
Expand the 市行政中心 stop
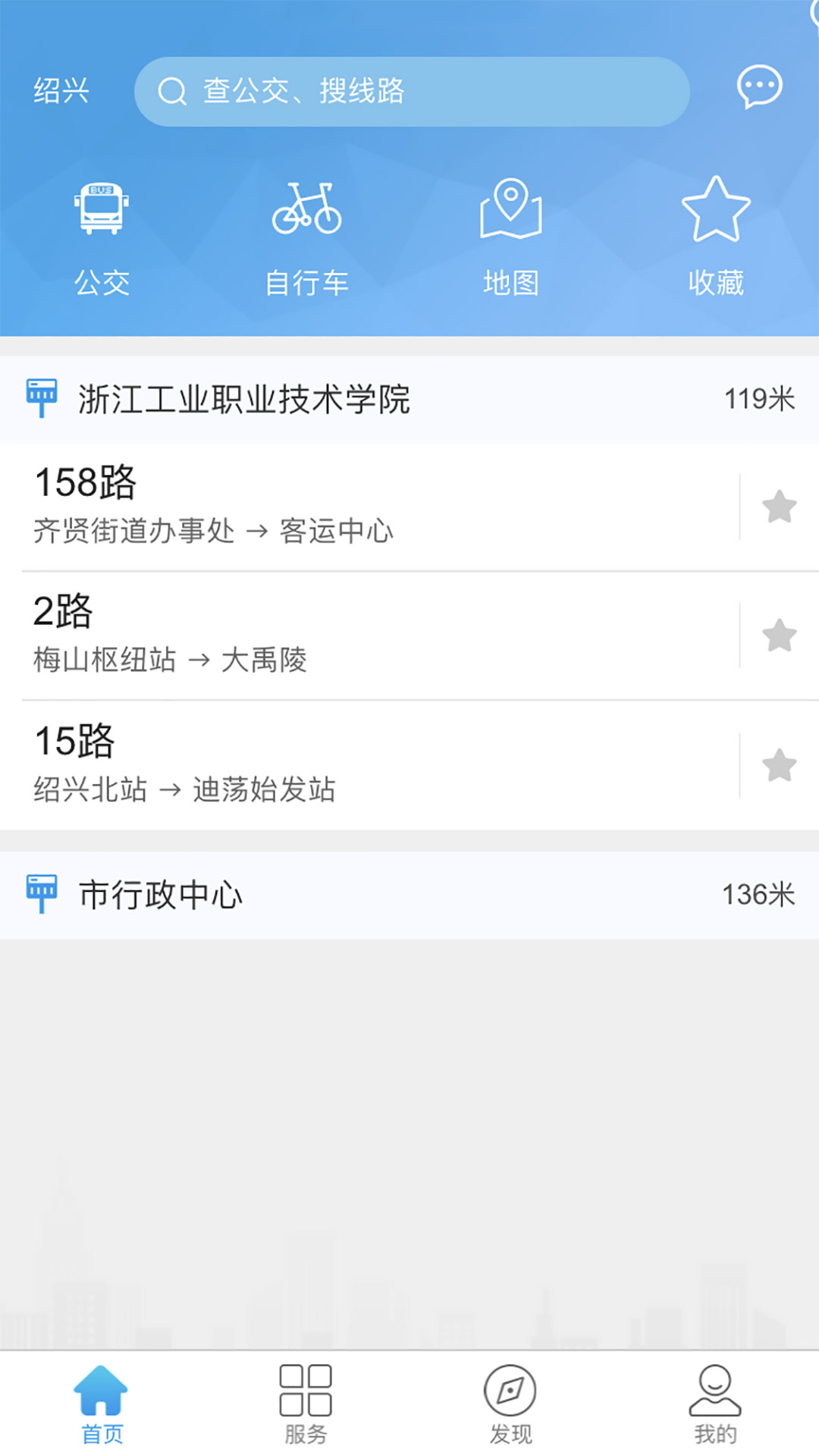tap(409, 895)
